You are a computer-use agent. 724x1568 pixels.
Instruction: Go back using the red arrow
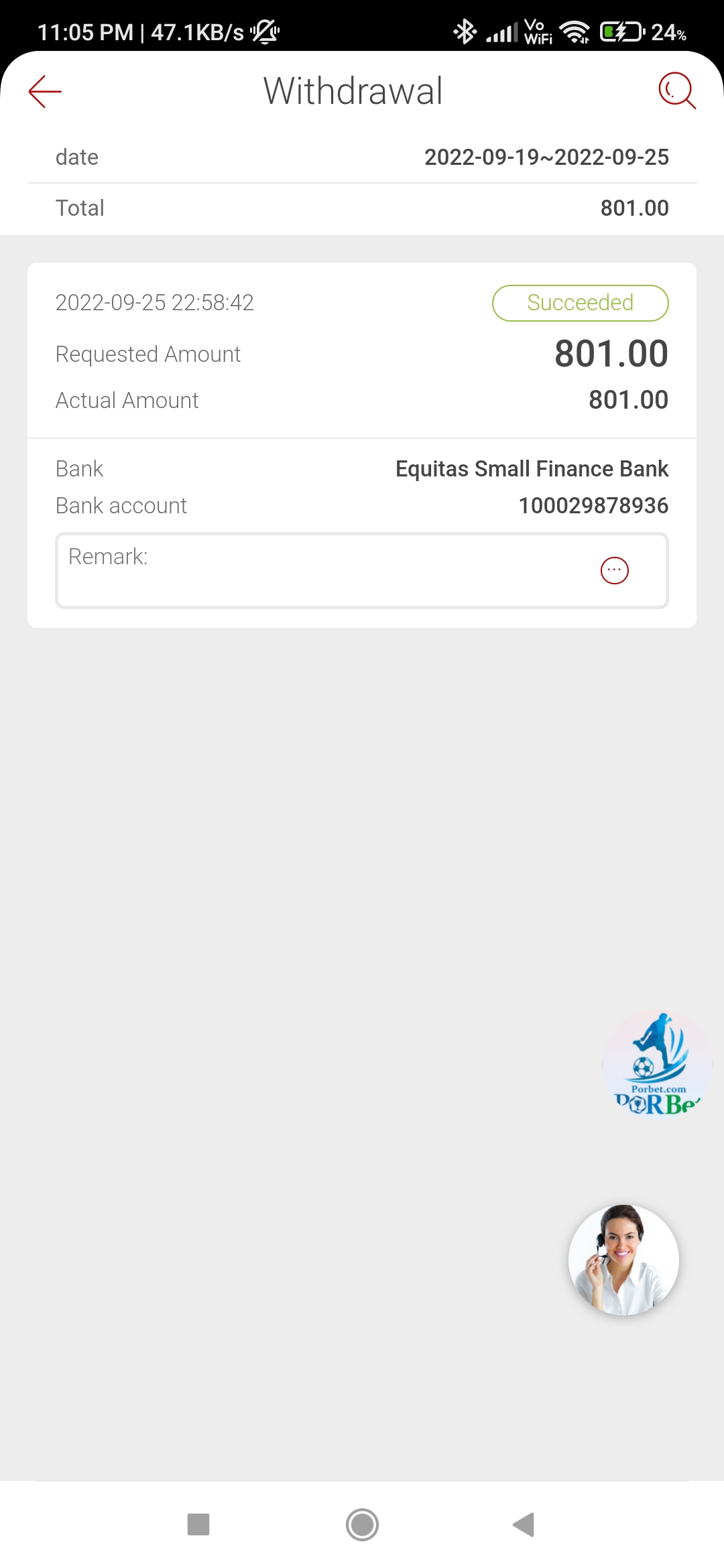point(45,91)
